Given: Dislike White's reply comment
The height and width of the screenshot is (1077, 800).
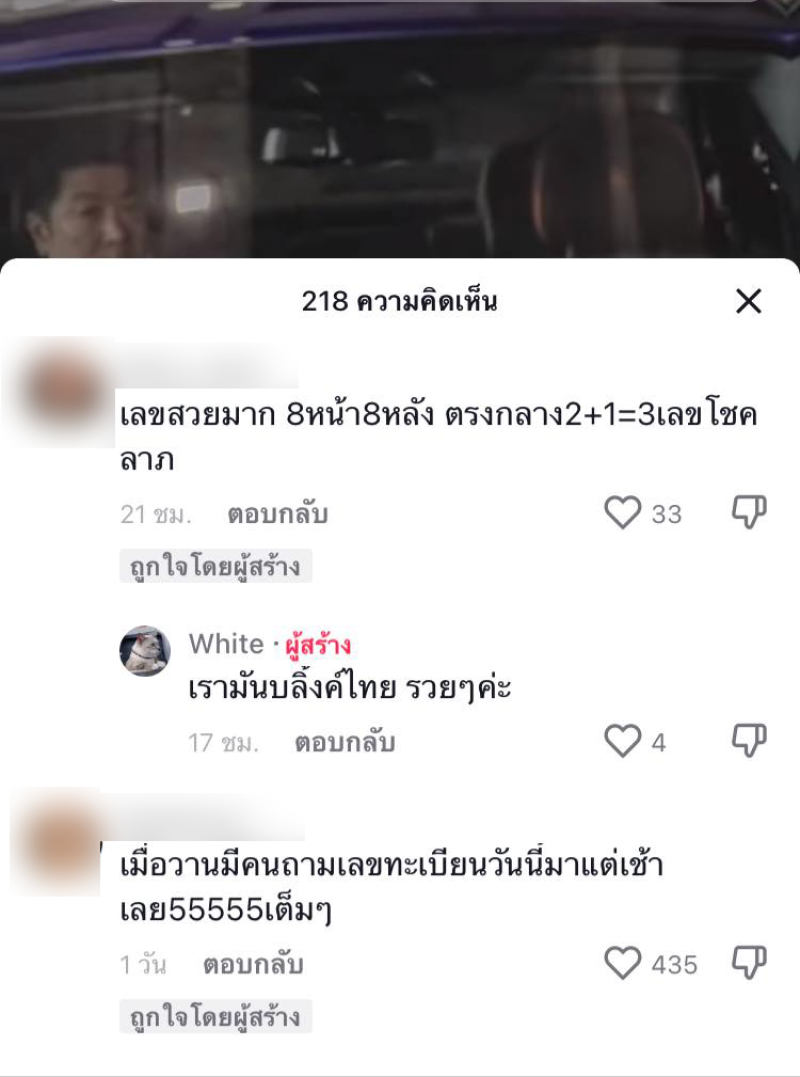Looking at the screenshot, I should tap(749, 741).
